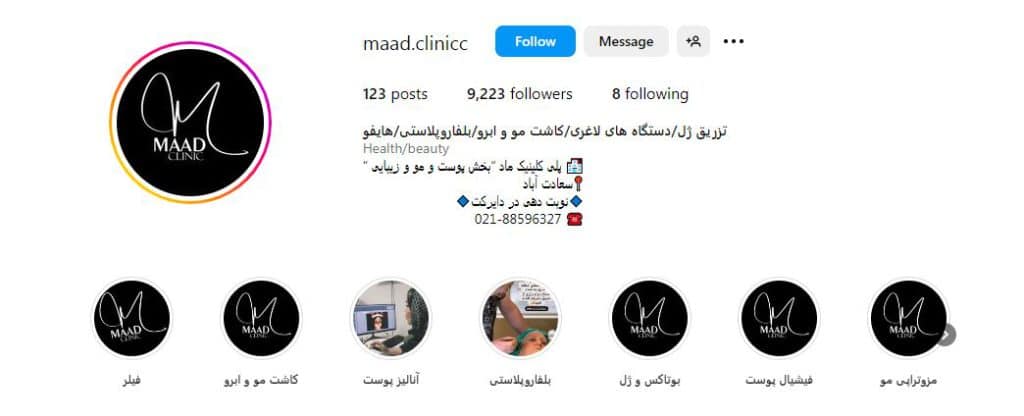Open the بلفاروپلاستی highlight

pos(520,319)
